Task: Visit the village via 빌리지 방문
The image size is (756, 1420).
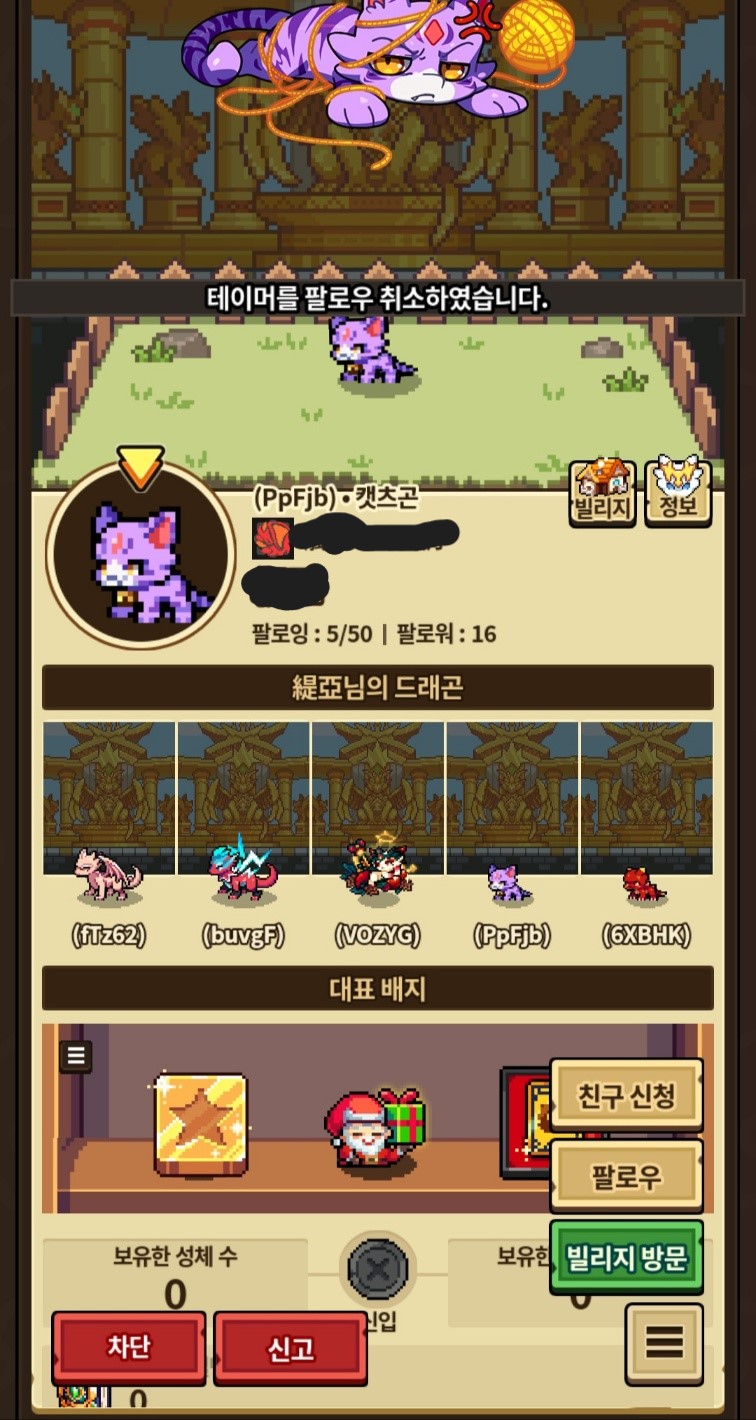Action: (627, 1257)
